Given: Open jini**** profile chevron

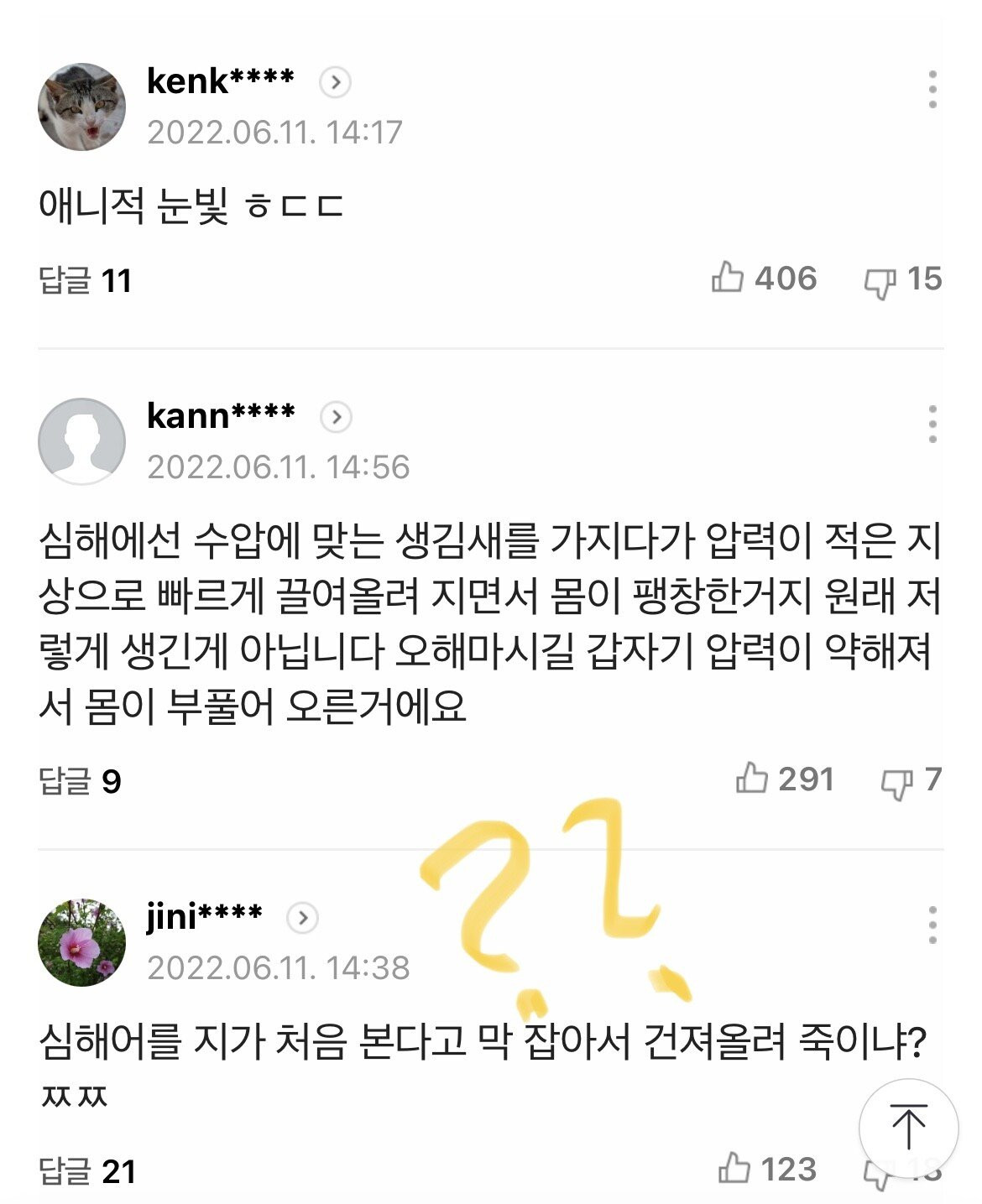Looking at the screenshot, I should [x=302, y=918].
